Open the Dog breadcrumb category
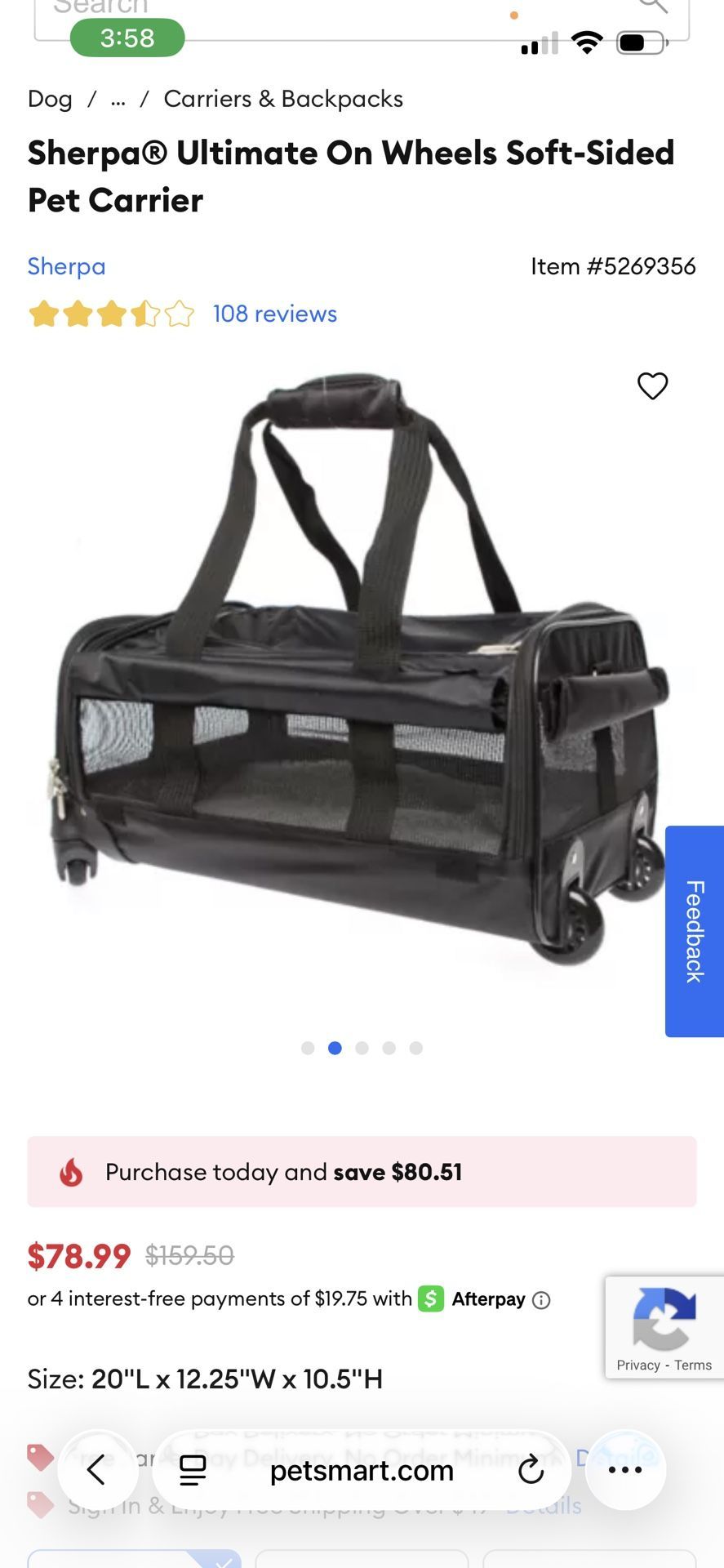Image resolution: width=724 pixels, height=1568 pixels. coord(50,98)
